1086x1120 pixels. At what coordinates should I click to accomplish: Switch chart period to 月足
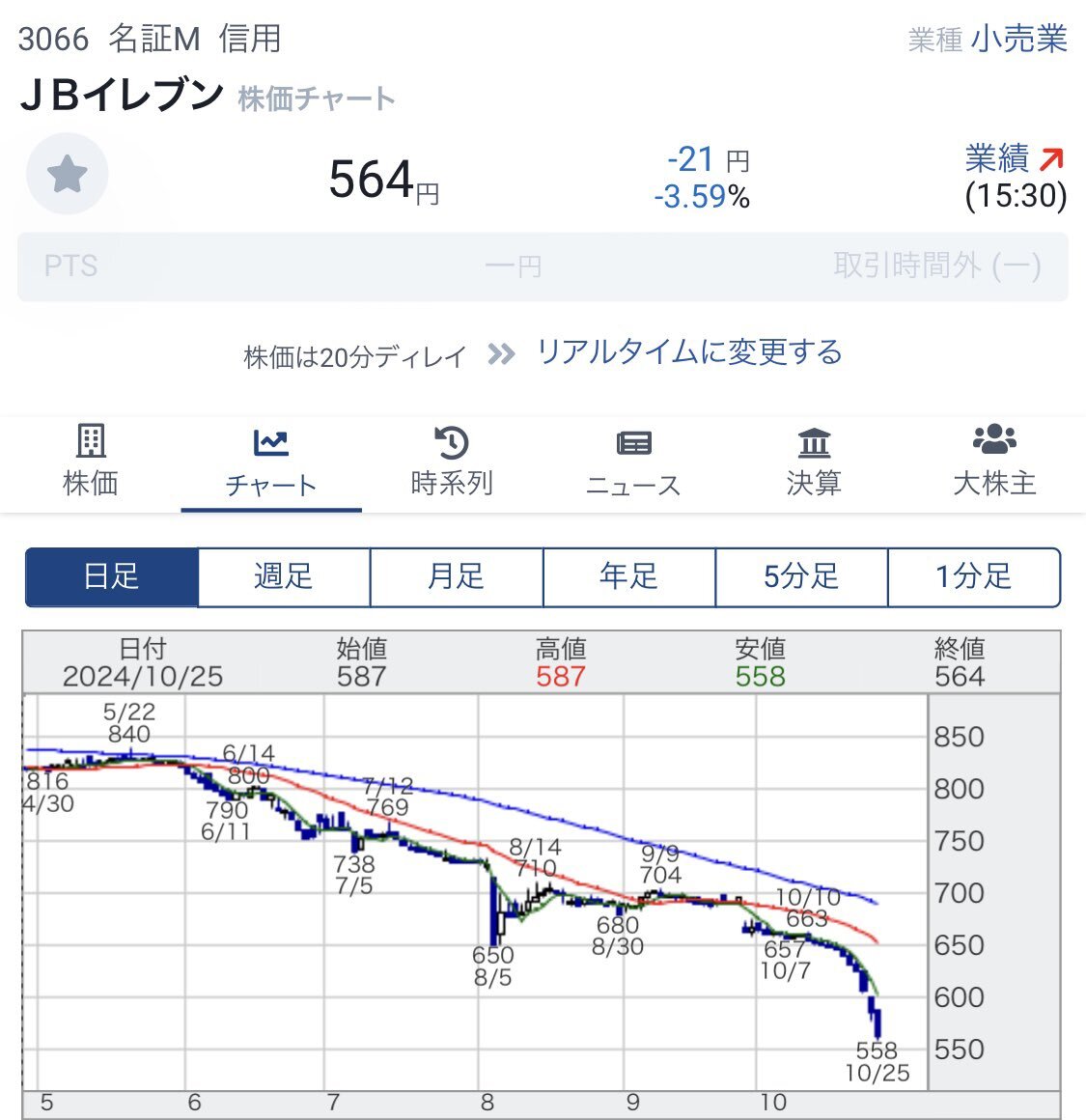(x=456, y=576)
